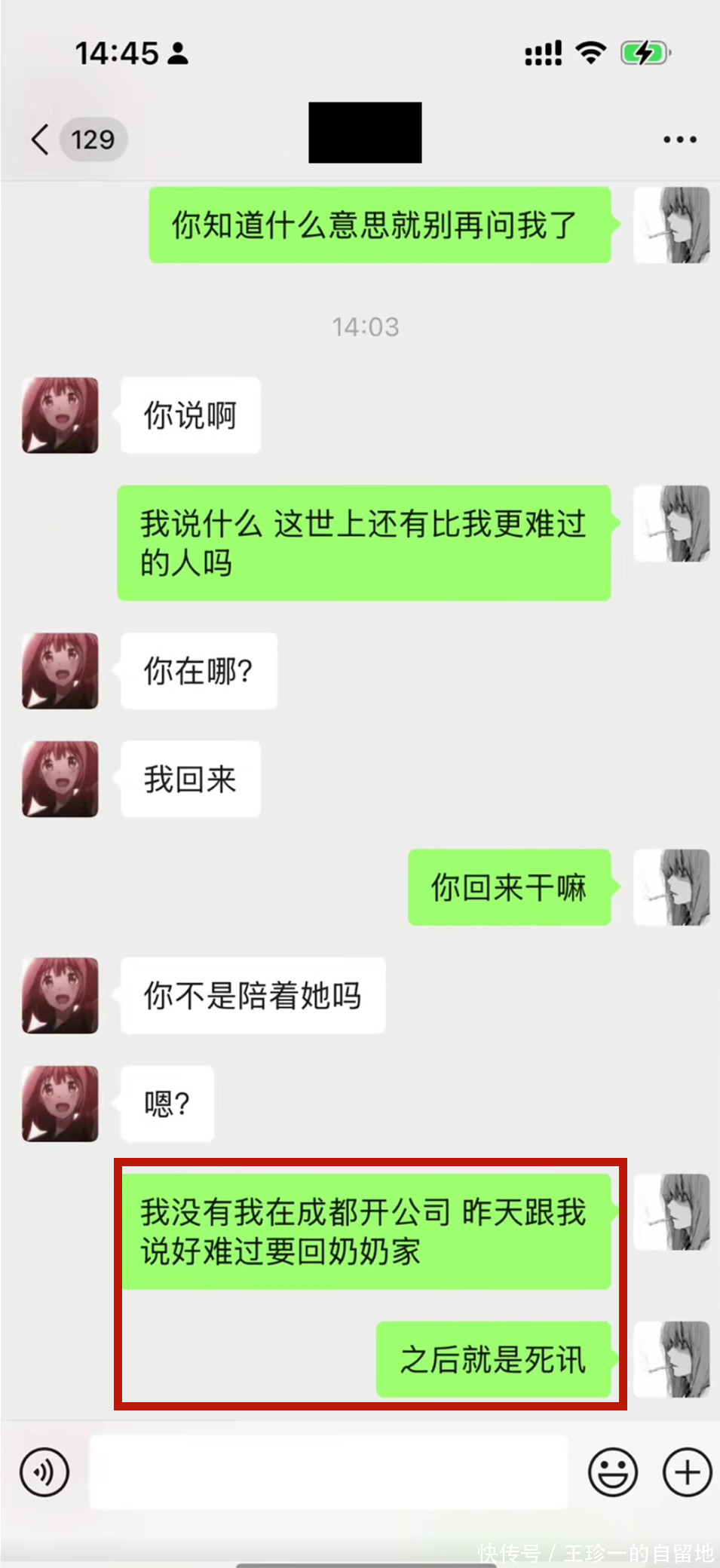
Task: Open own avatar beside "你回来干嘛"
Action: click(672, 887)
